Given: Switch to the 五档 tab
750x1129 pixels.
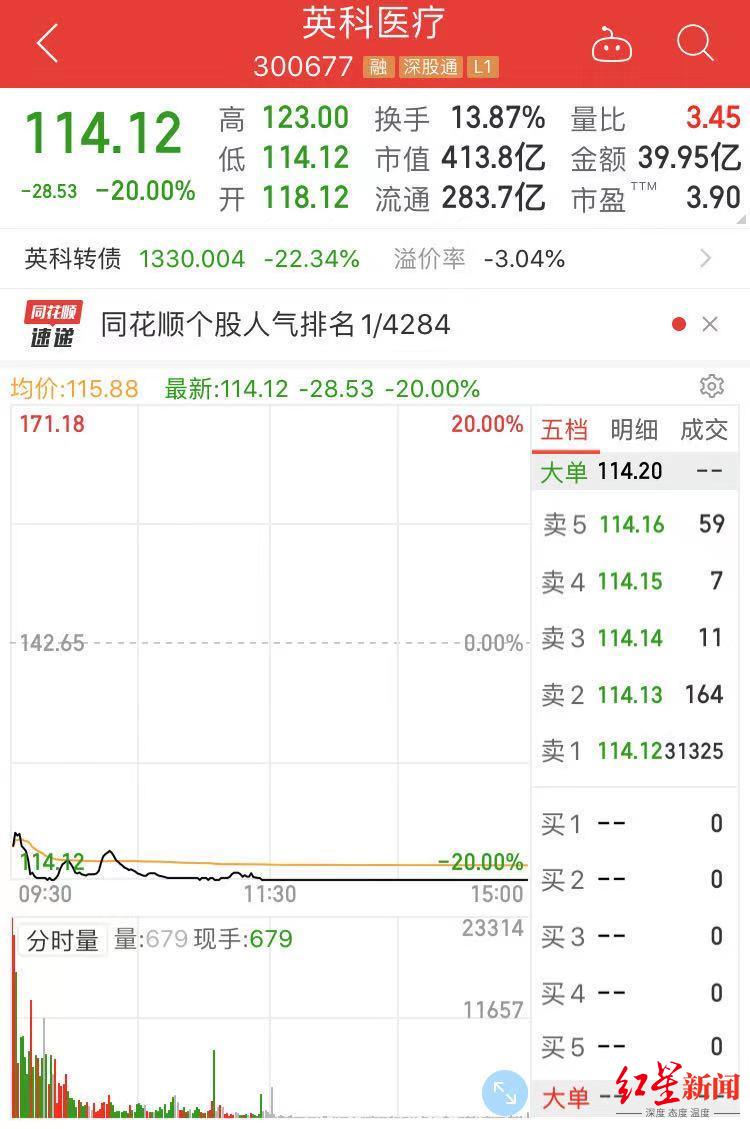Looking at the screenshot, I should (565, 430).
